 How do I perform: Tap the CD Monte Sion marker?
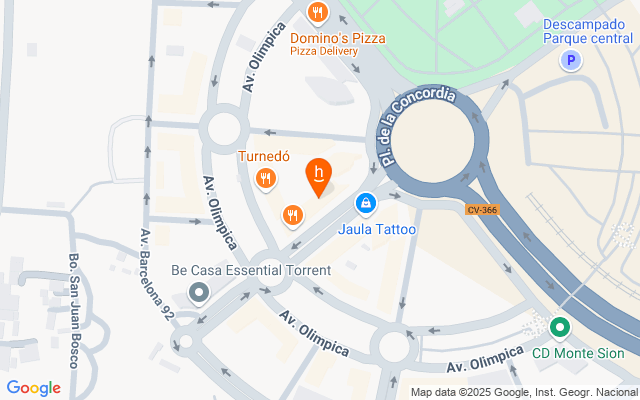560,327
